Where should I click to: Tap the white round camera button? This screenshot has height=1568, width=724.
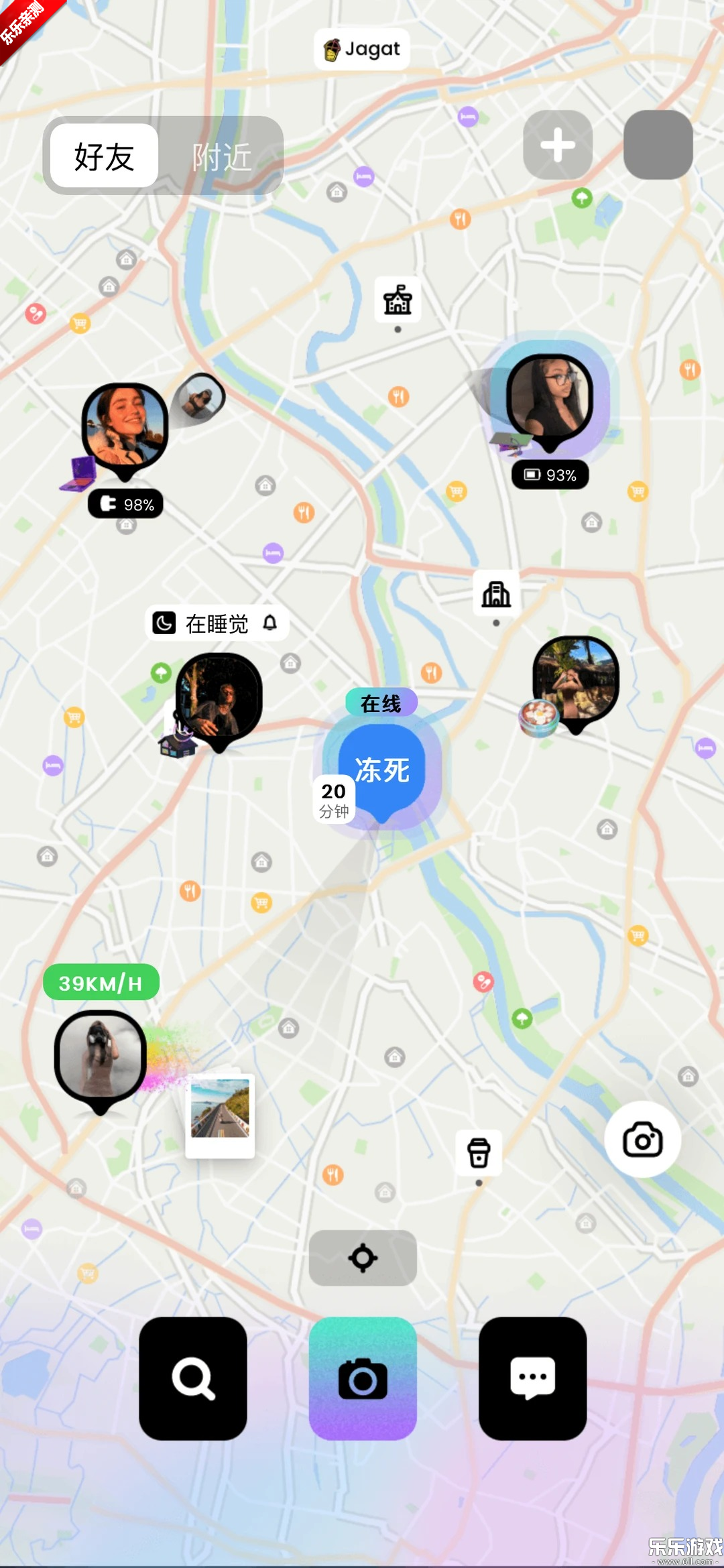pyautogui.click(x=642, y=1140)
